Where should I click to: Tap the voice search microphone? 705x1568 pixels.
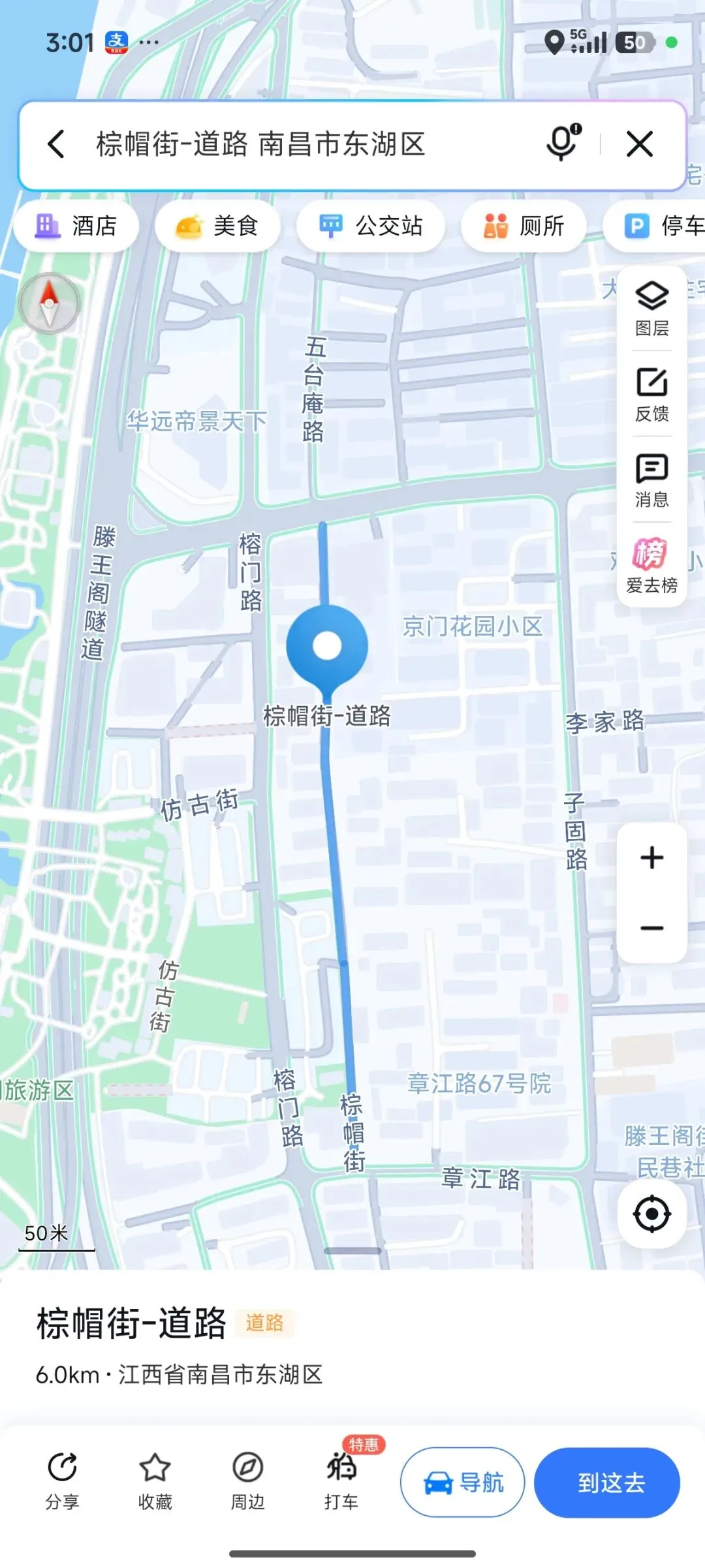[x=563, y=143]
